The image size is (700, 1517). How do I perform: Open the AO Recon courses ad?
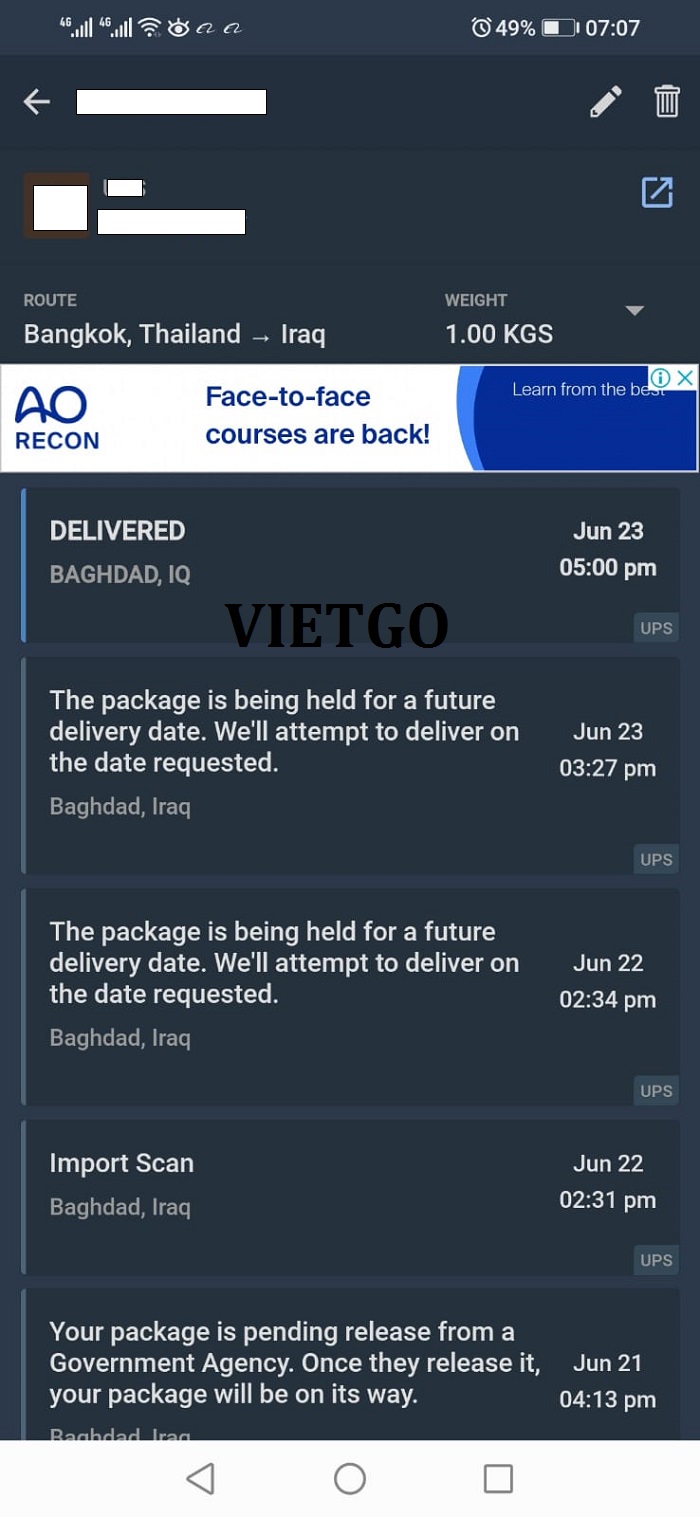(318, 417)
